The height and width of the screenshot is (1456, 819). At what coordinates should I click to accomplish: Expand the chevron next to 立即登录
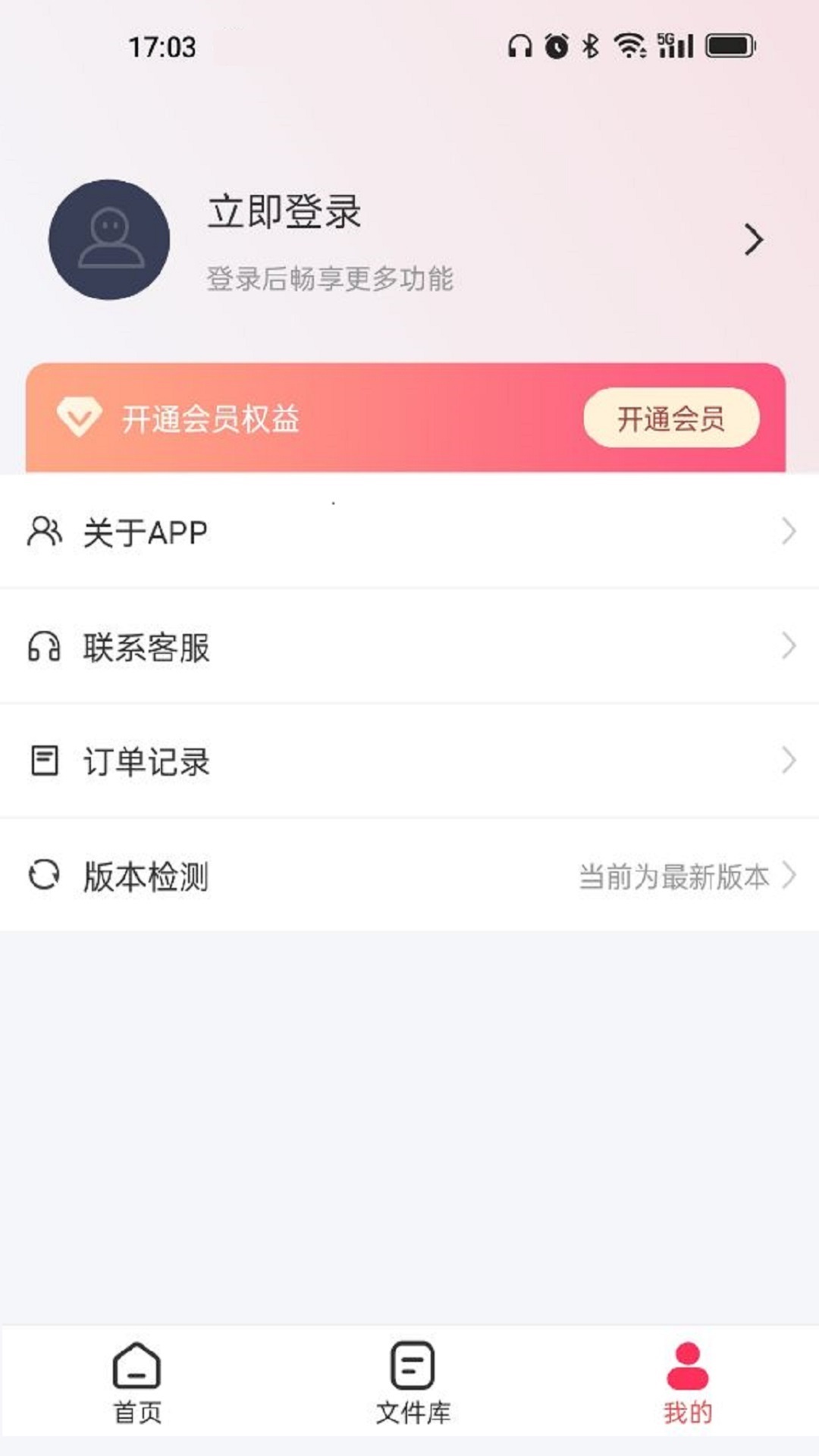tap(755, 240)
